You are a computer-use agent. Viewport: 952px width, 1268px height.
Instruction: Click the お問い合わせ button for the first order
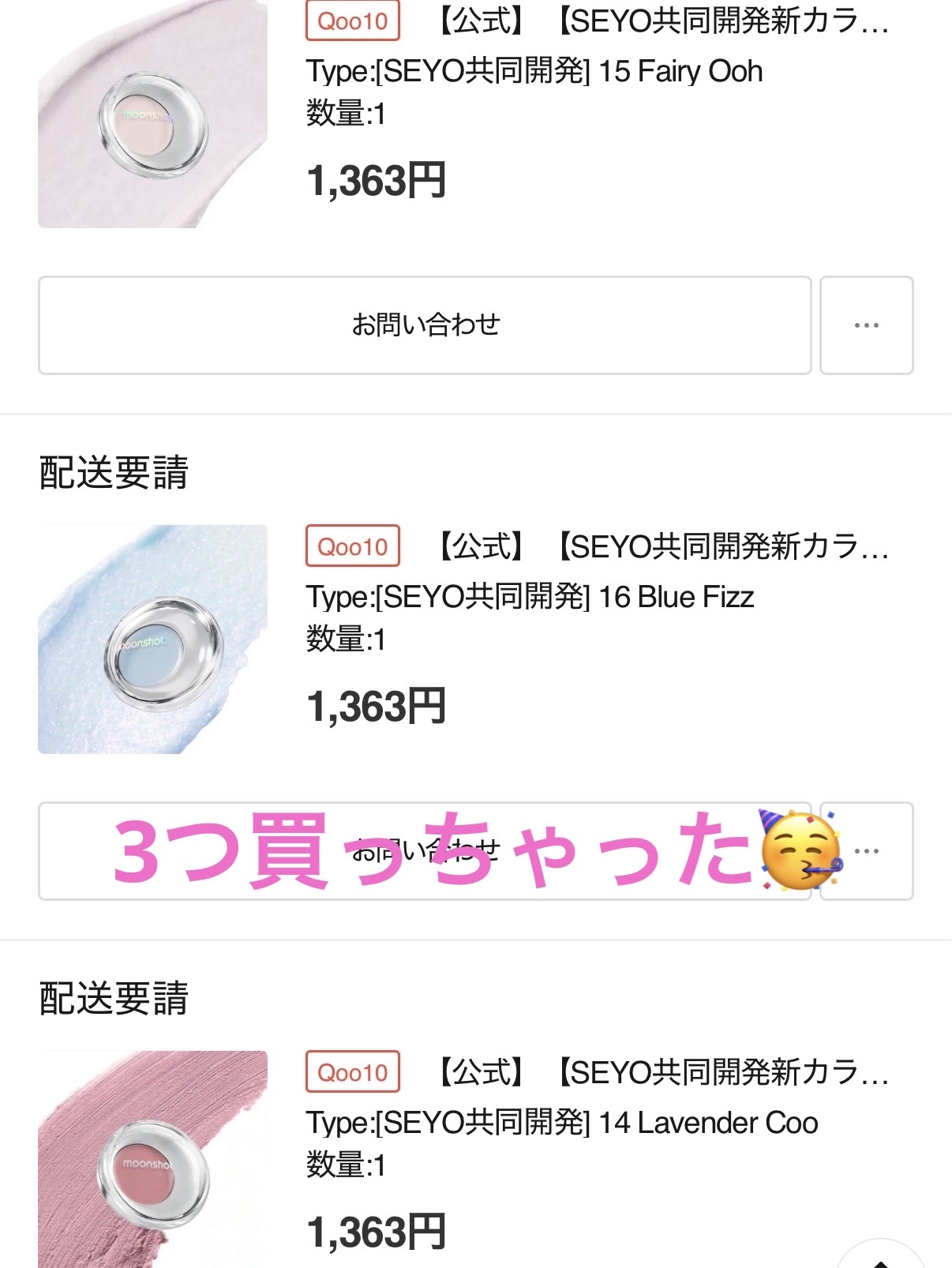(426, 325)
